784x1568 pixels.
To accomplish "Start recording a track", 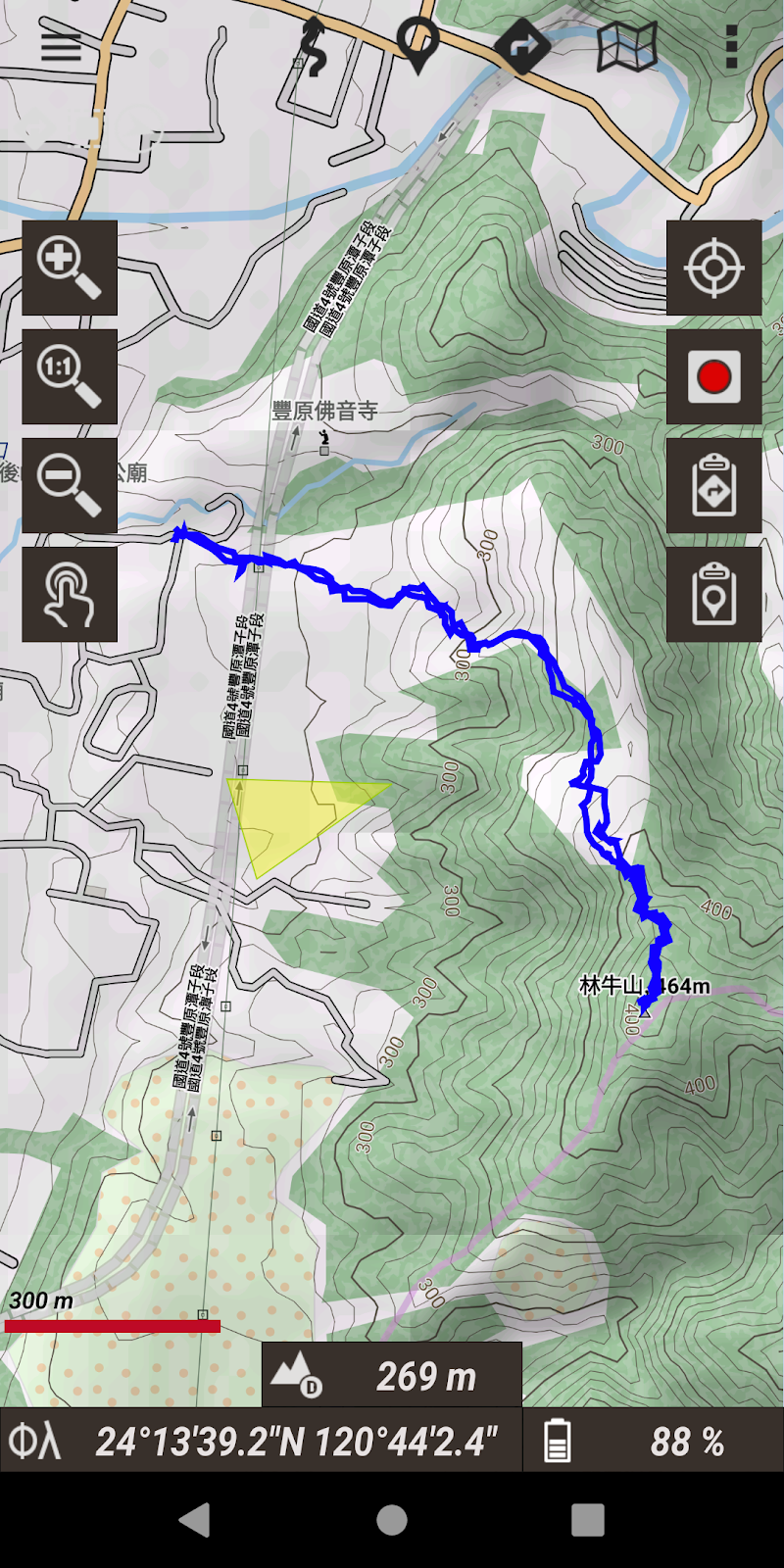I will (x=714, y=376).
